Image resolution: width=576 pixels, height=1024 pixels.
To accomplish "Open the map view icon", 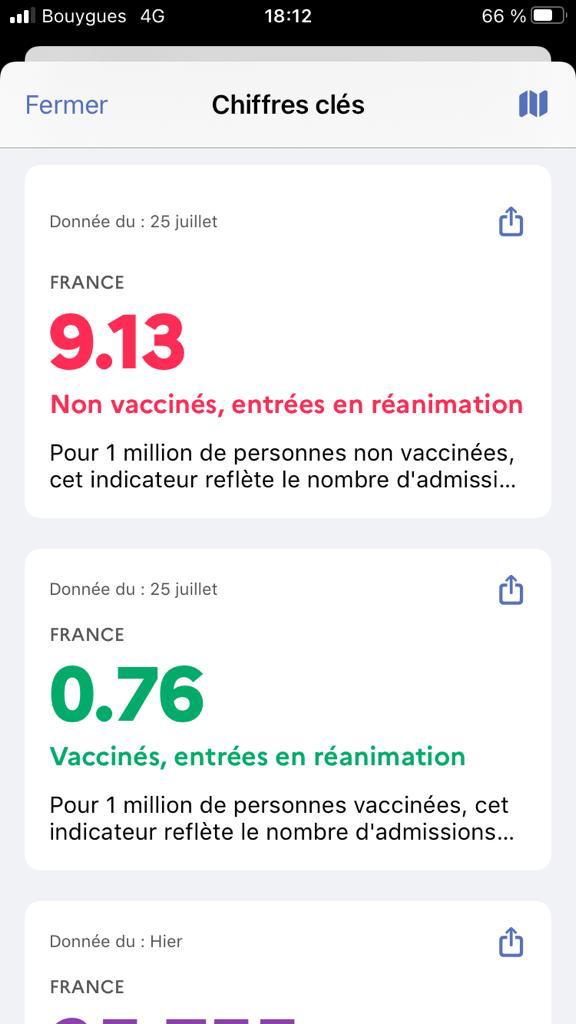I will (533, 104).
